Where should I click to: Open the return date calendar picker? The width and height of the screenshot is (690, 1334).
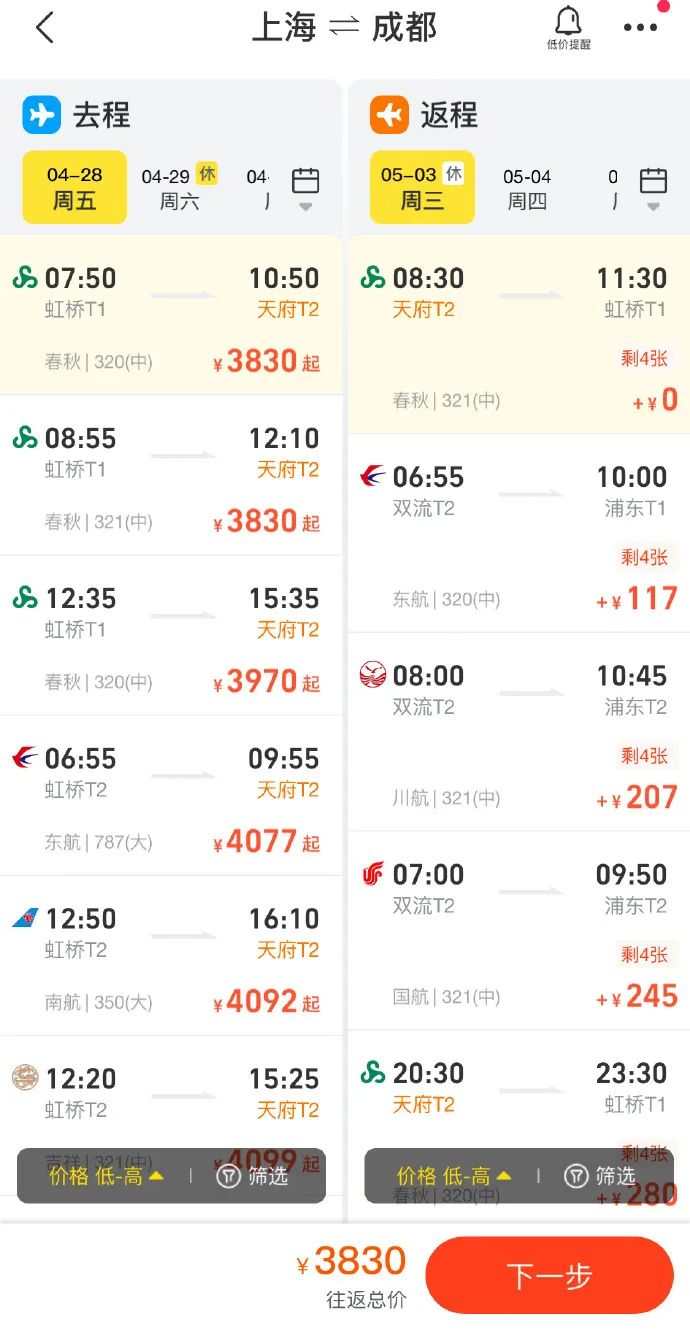point(653,188)
